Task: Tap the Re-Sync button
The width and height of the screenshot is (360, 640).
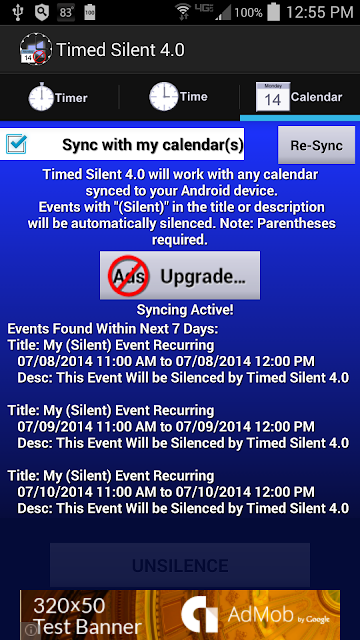Action: (316, 145)
